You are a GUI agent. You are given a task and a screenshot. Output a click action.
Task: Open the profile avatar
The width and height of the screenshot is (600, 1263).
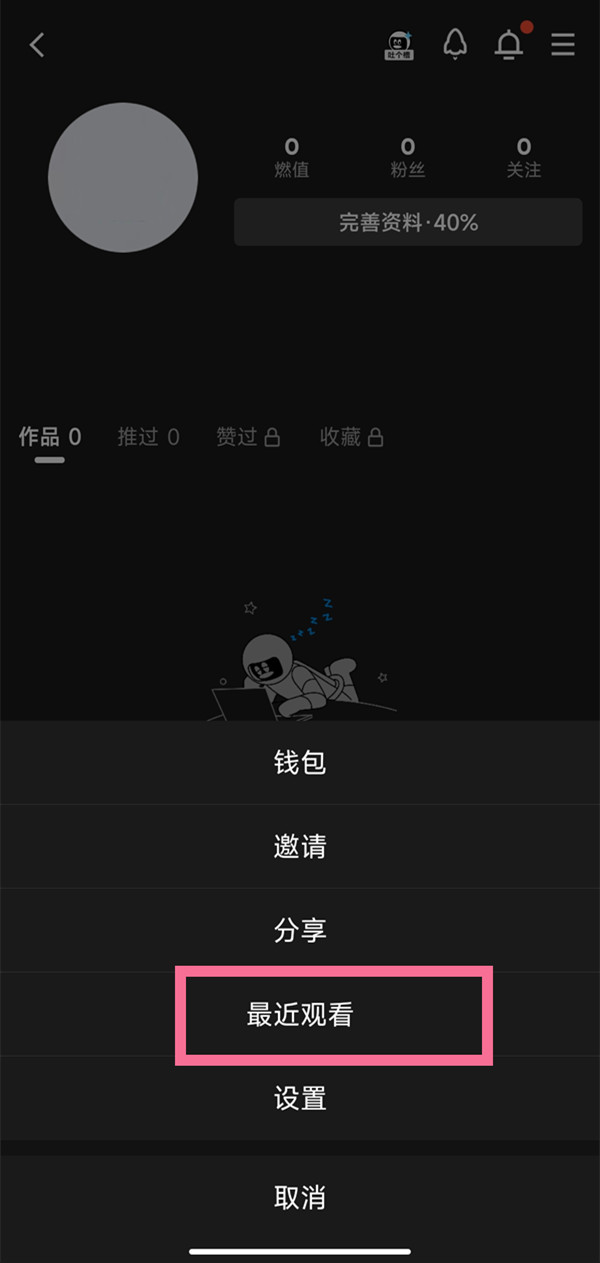click(x=123, y=178)
